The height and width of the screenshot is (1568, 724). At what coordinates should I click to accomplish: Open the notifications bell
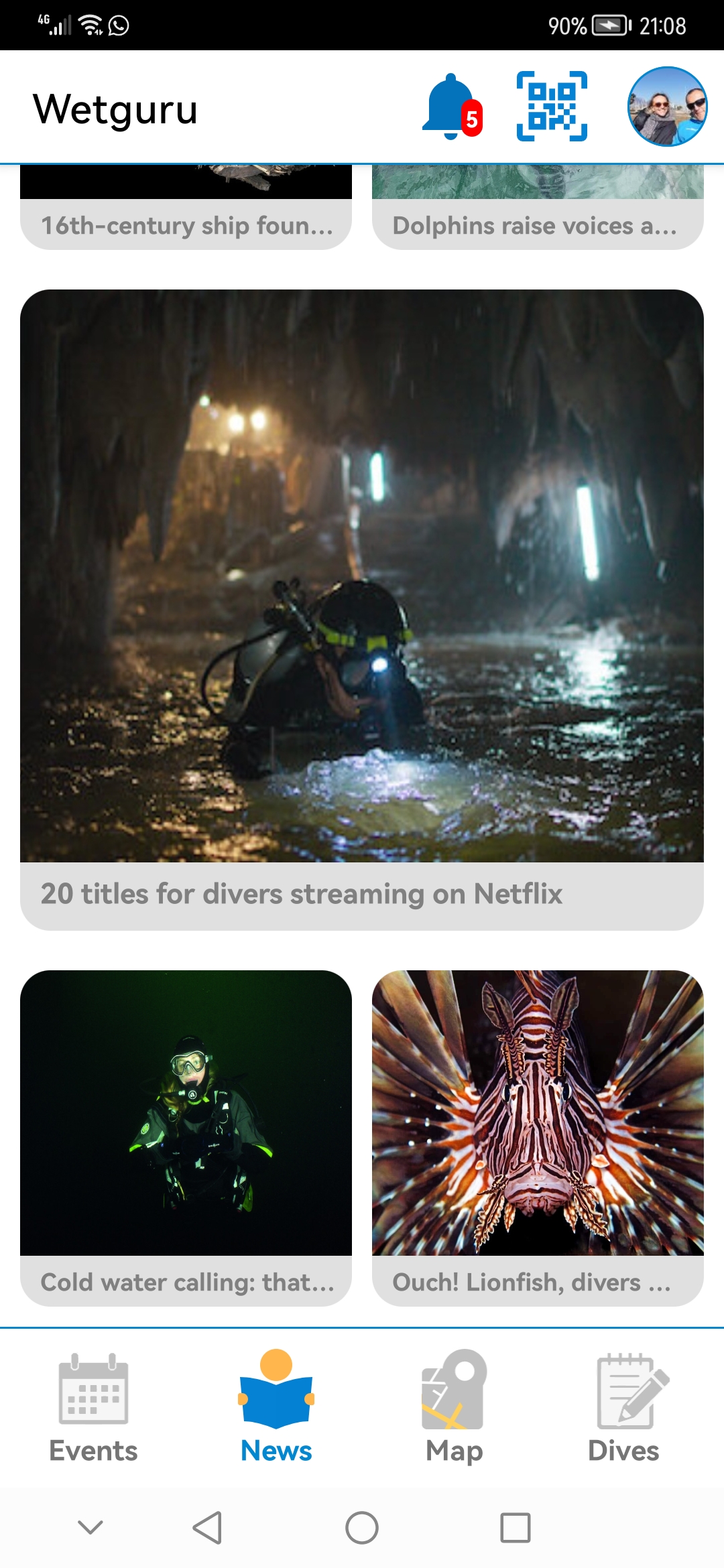click(x=450, y=107)
